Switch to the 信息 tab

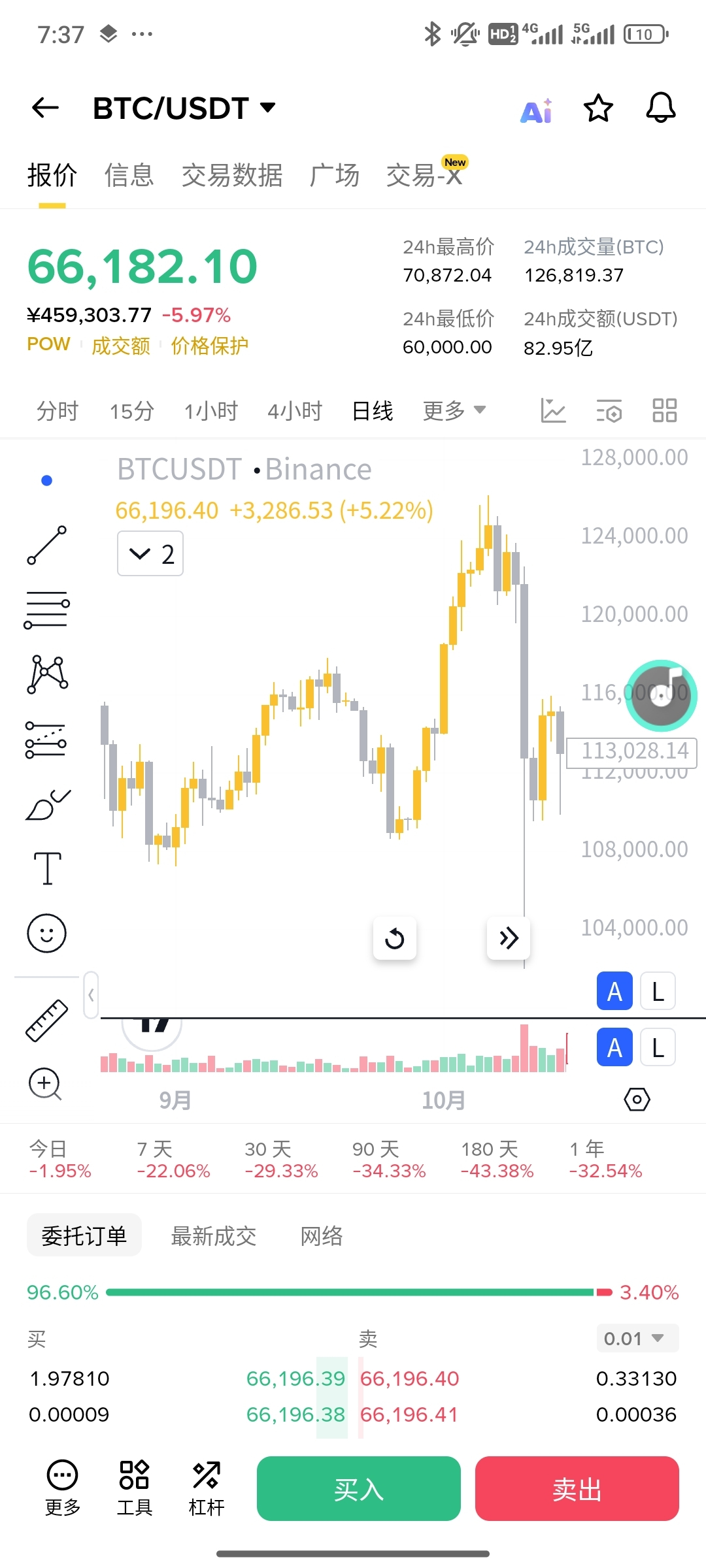pos(129,175)
